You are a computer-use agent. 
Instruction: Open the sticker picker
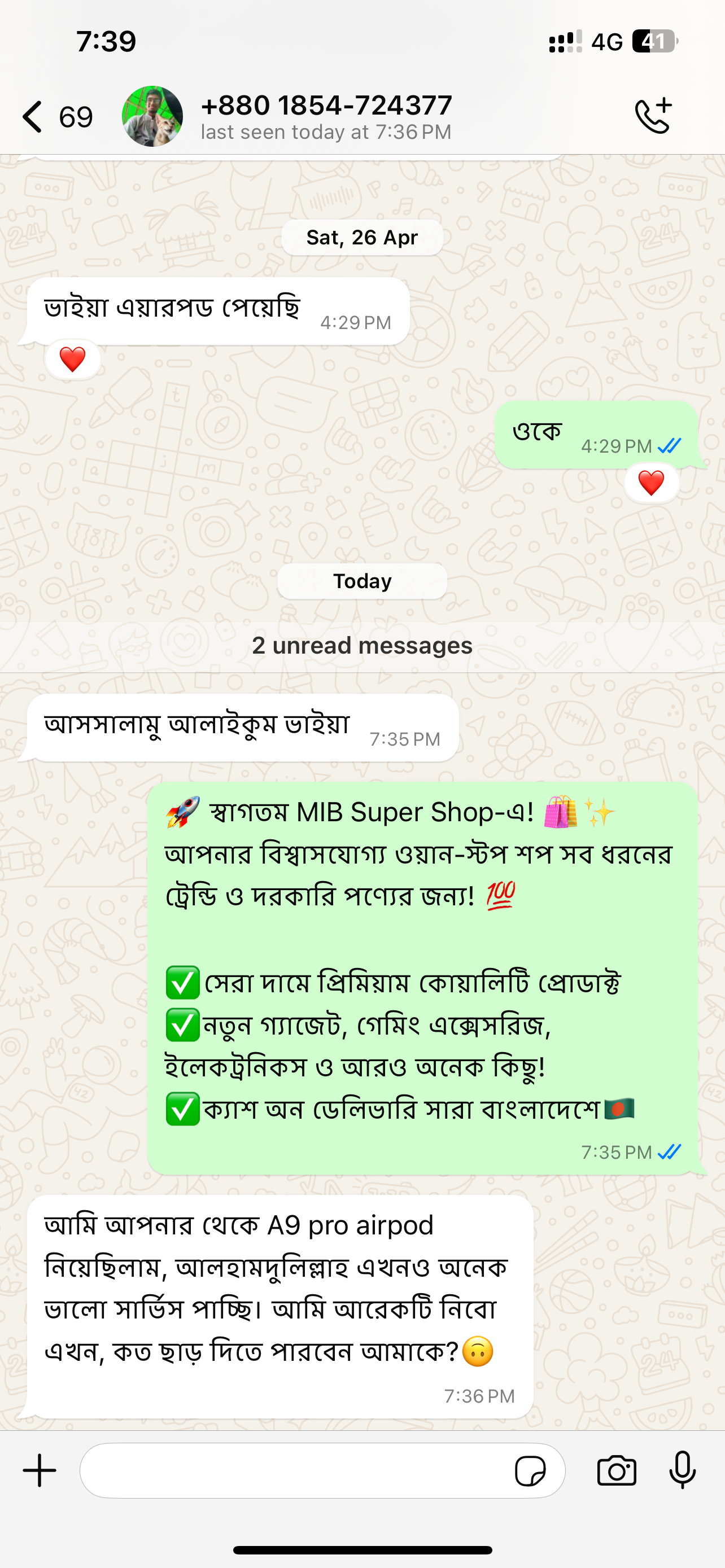(530, 1471)
